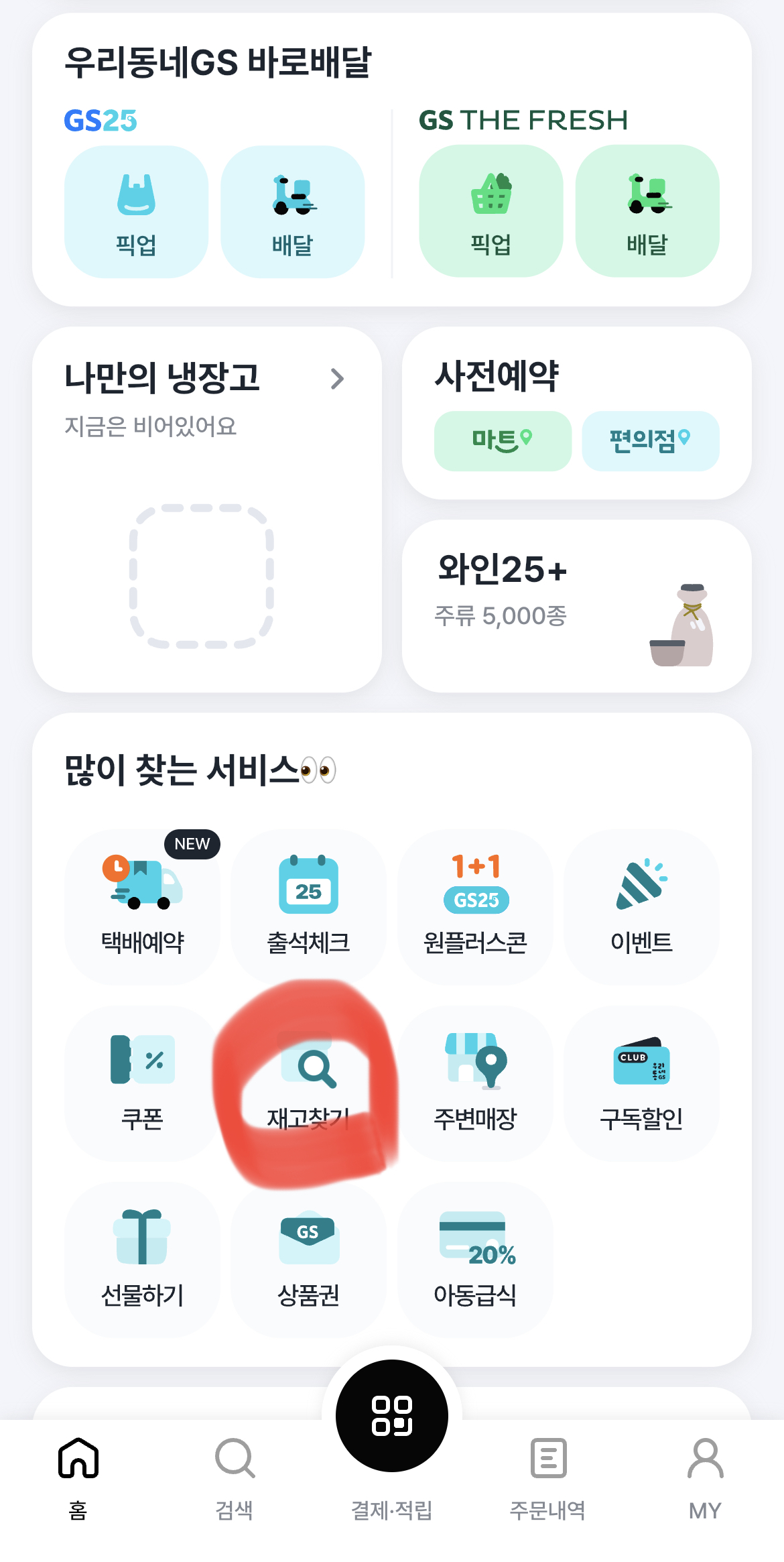784x1562 pixels.
Task: Go to the MY tab
Action: click(x=704, y=1468)
